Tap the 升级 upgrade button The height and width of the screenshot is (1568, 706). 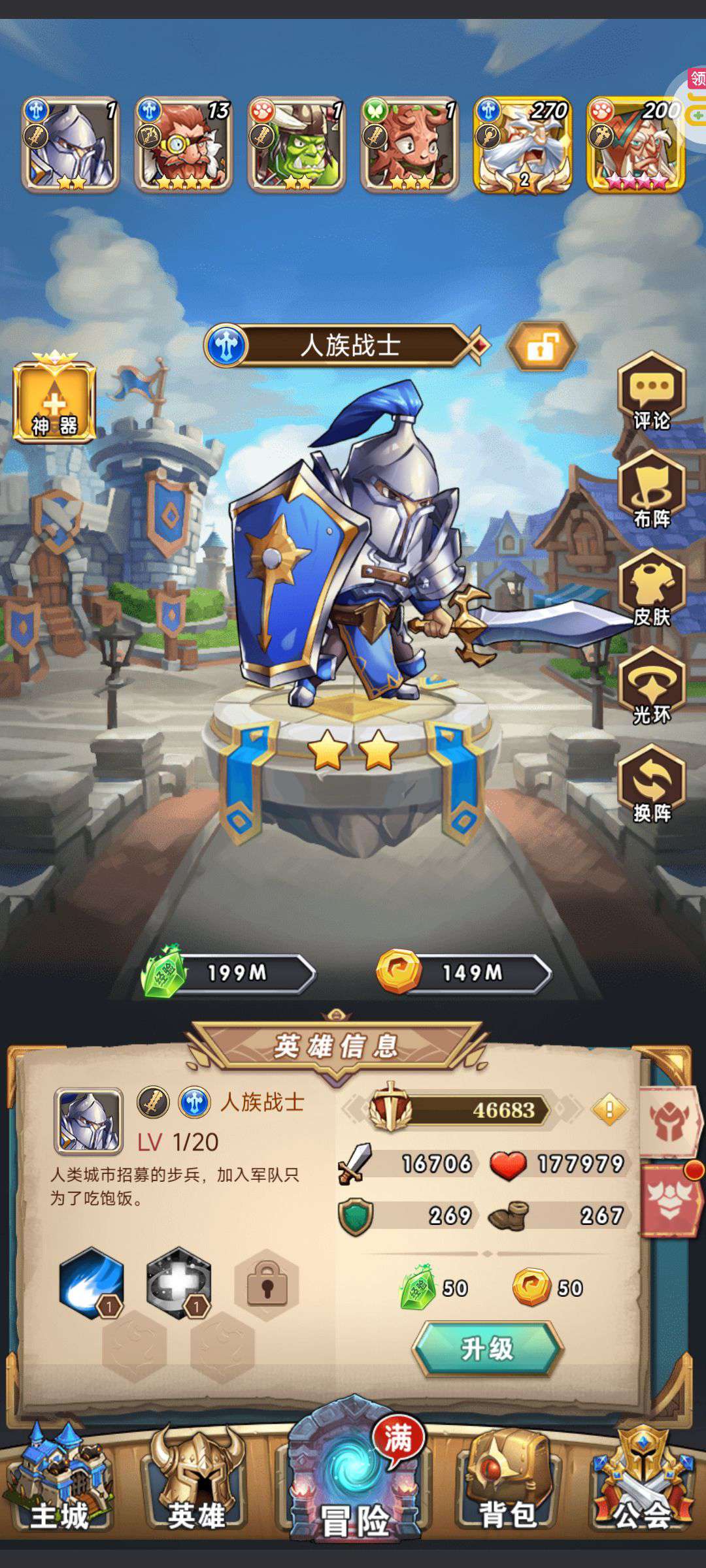coord(487,1348)
